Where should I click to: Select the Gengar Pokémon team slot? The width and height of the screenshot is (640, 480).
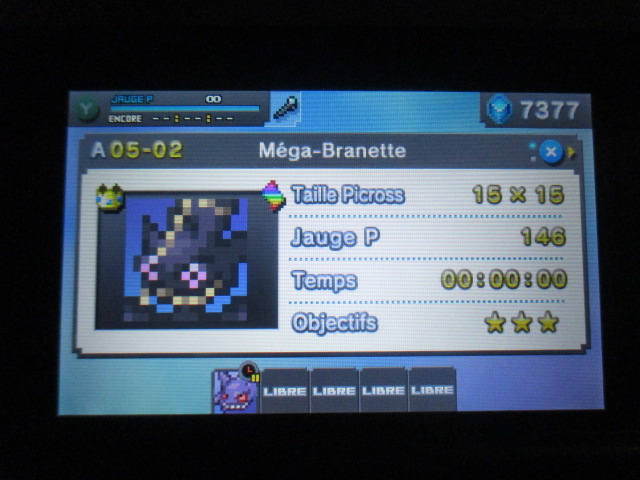tap(234, 389)
